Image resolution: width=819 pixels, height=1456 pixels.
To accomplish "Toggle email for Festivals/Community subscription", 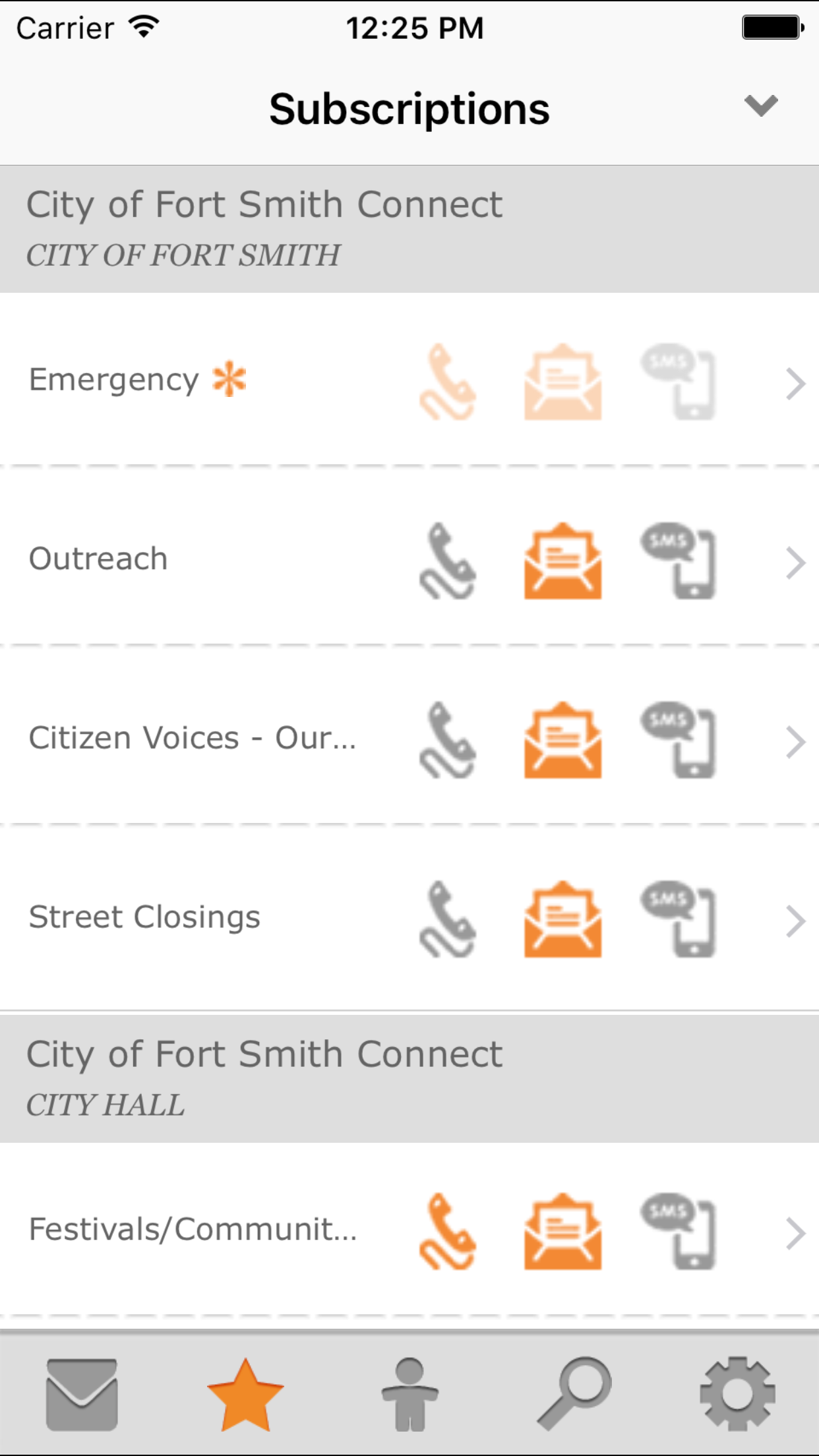I will click(x=562, y=1231).
